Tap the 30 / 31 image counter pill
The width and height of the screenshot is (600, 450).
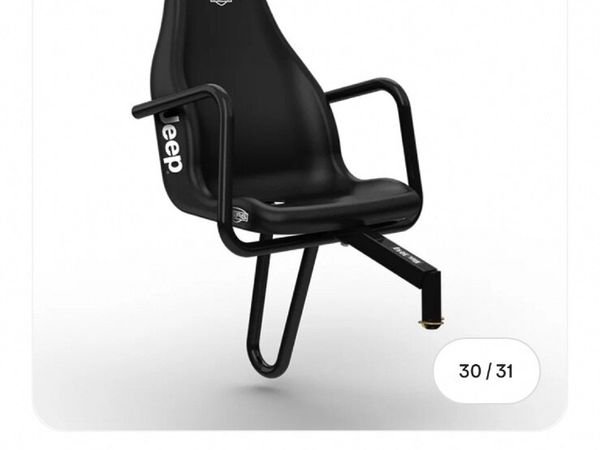pyautogui.click(x=486, y=371)
